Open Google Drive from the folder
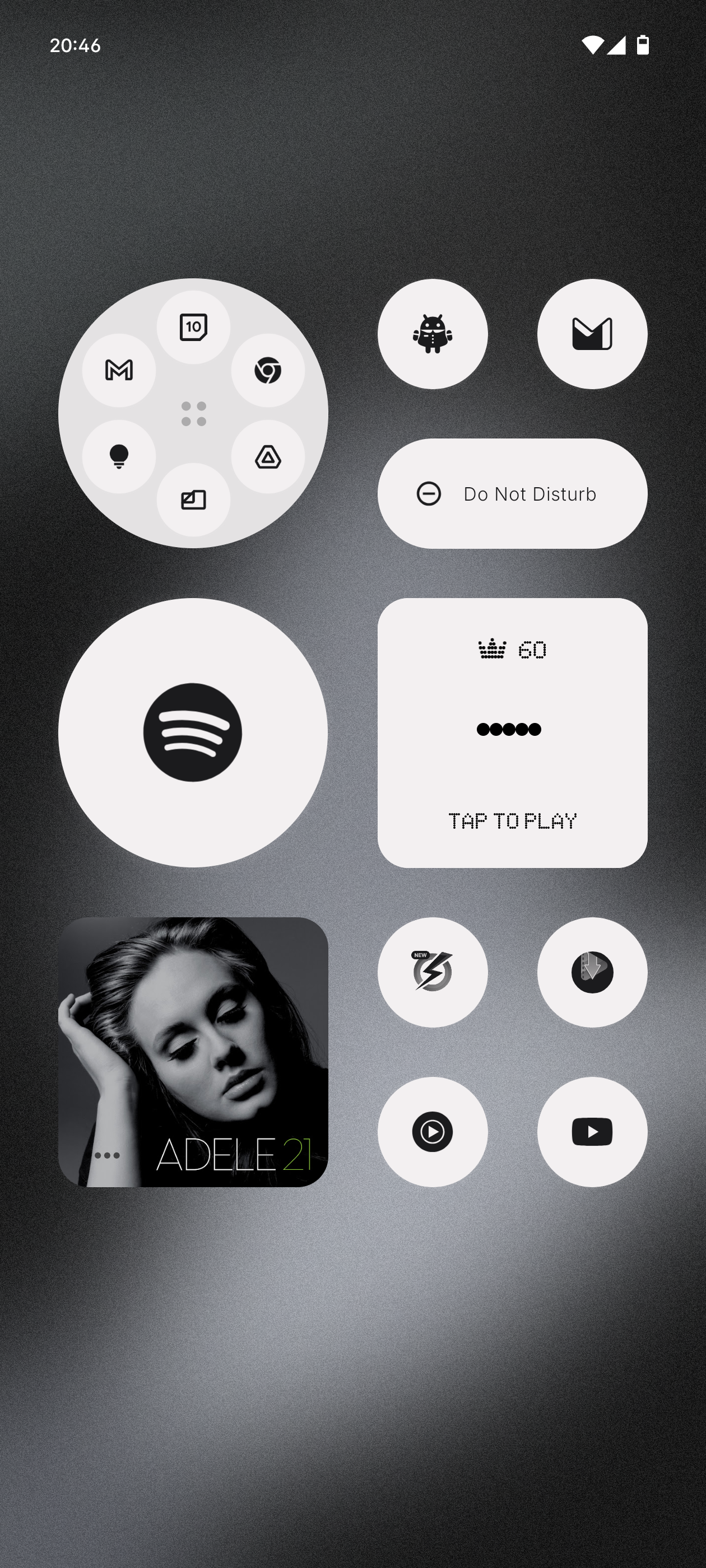Screen dimensions: 706x1568 [267, 456]
